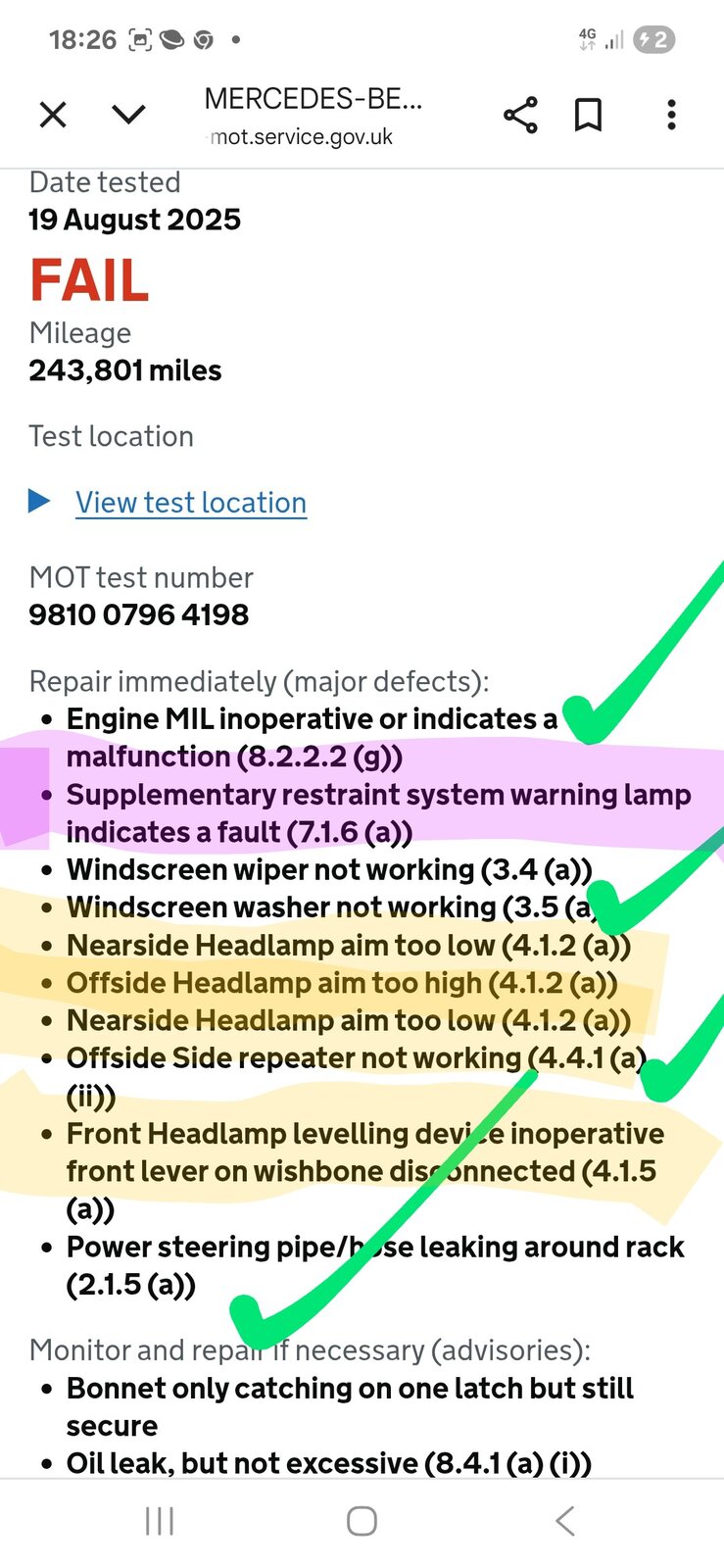Open the three-dot overflow menu
This screenshot has height=1568, width=724.
[671, 116]
